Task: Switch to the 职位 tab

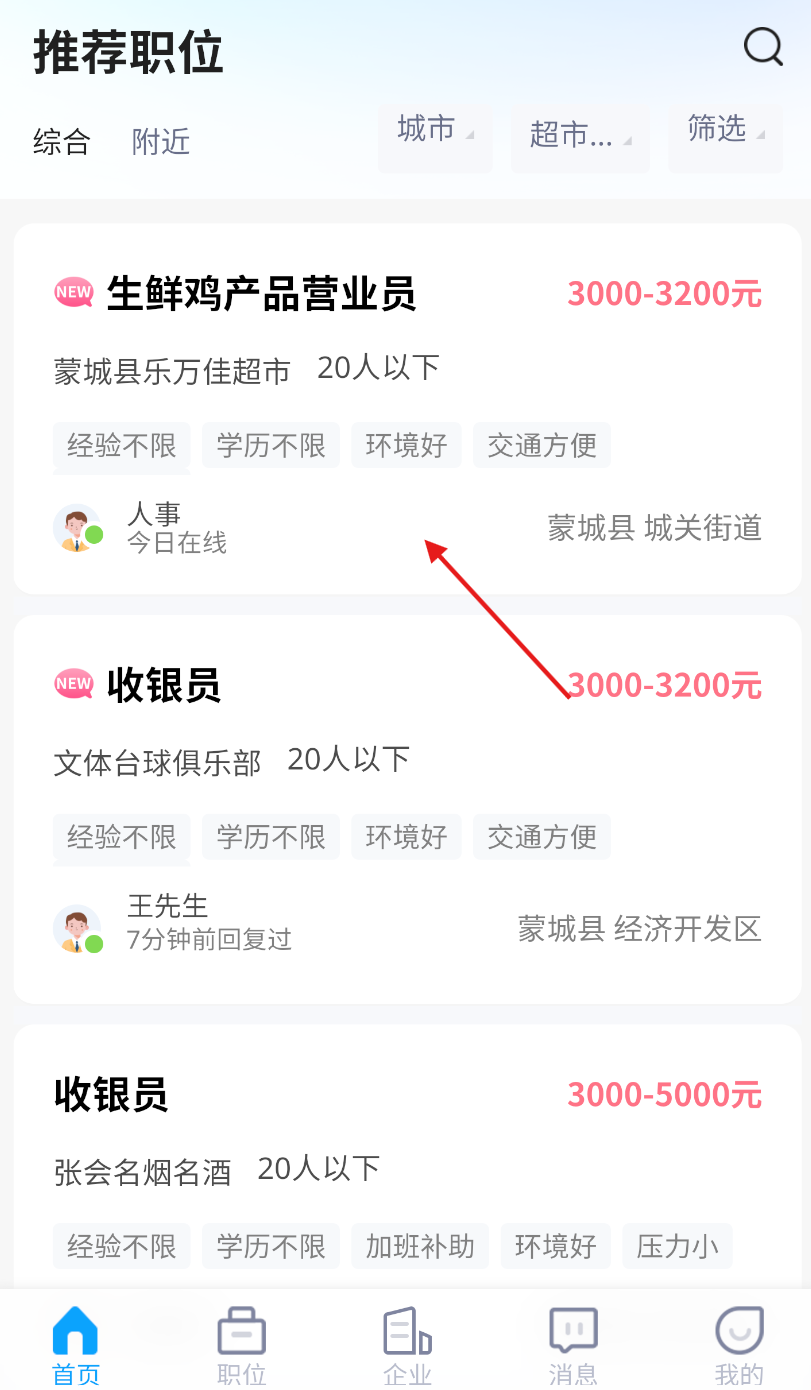Action: click(x=242, y=1345)
